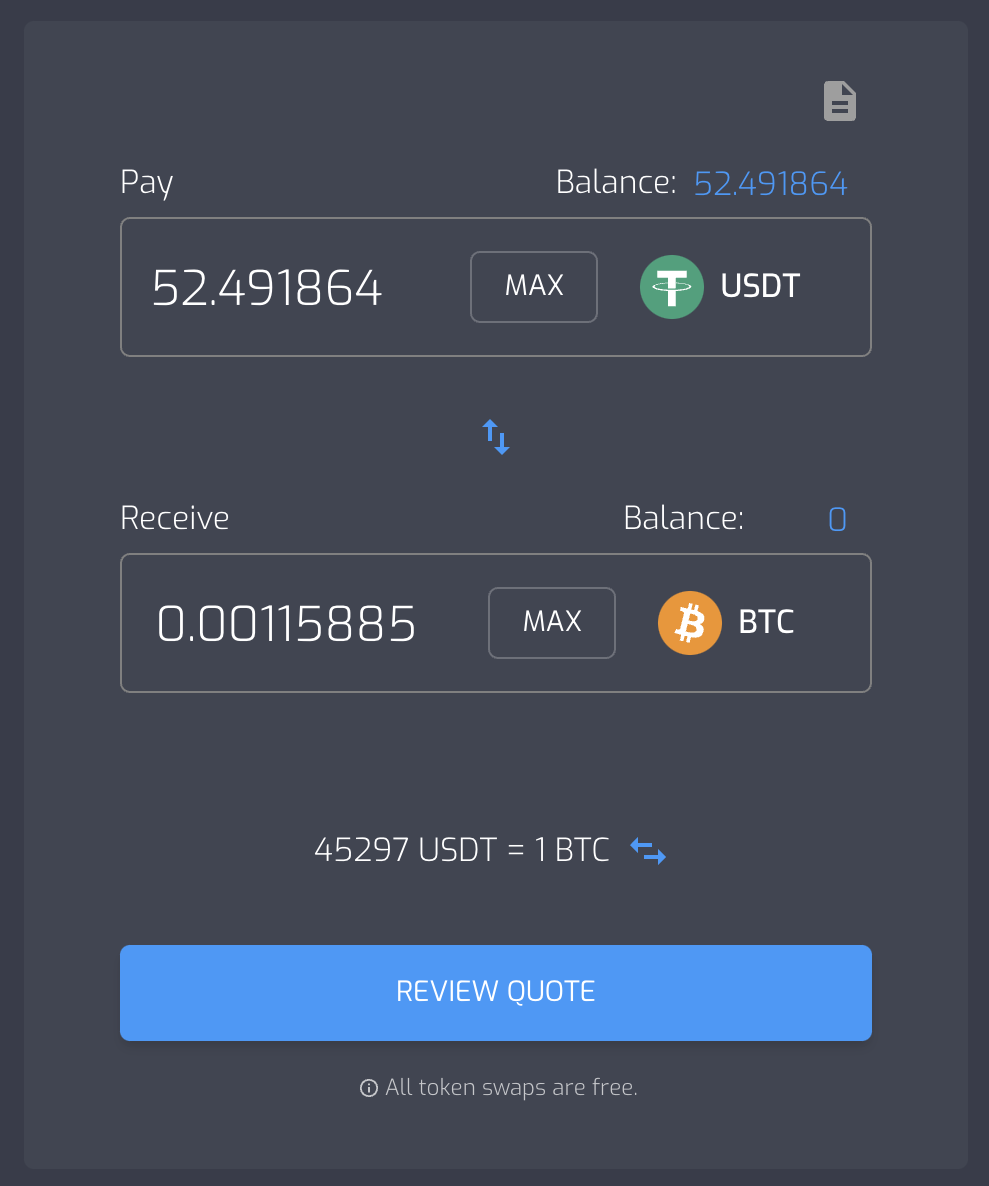Choose the BTC receive token
This screenshot has height=1186, width=989.
(x=727, y=623)
